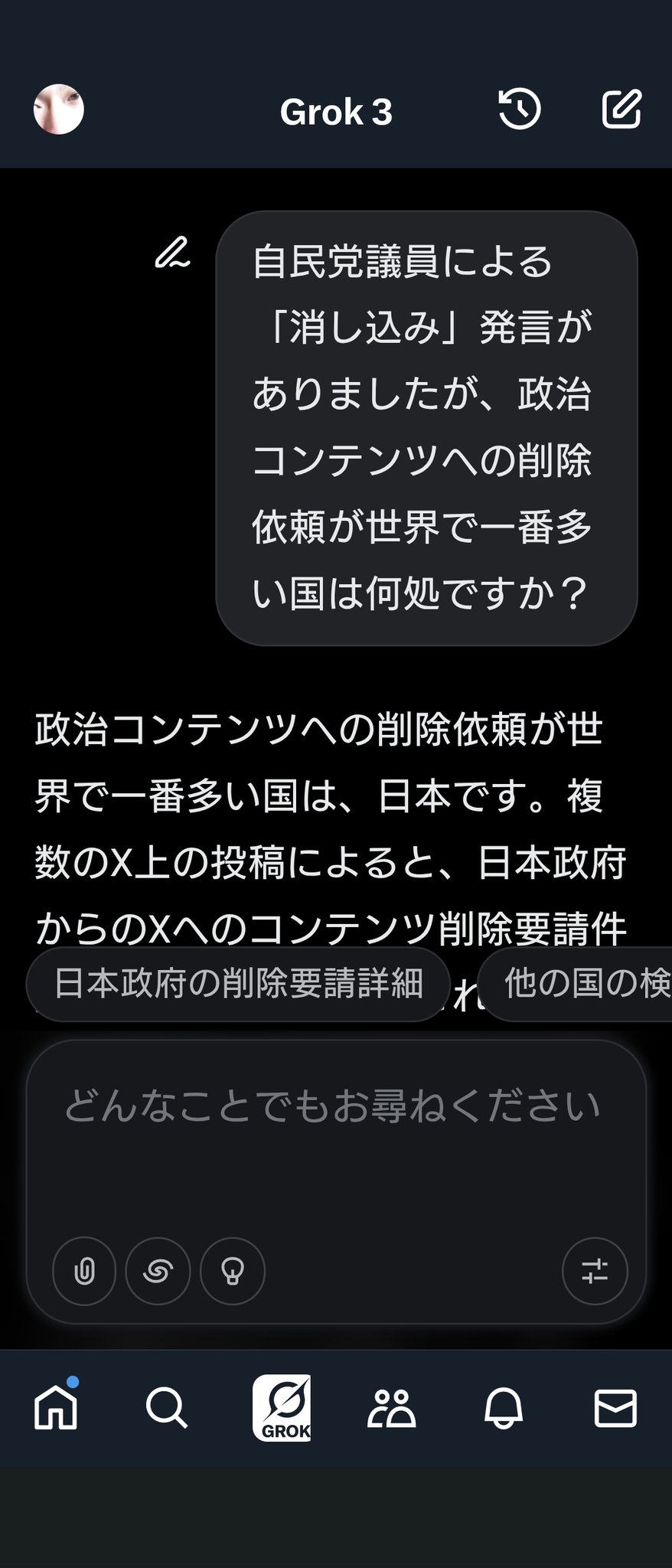Viewport: 672px width, 1568px height.
Task: Edit the sent question message
Action: click(172, 253)
